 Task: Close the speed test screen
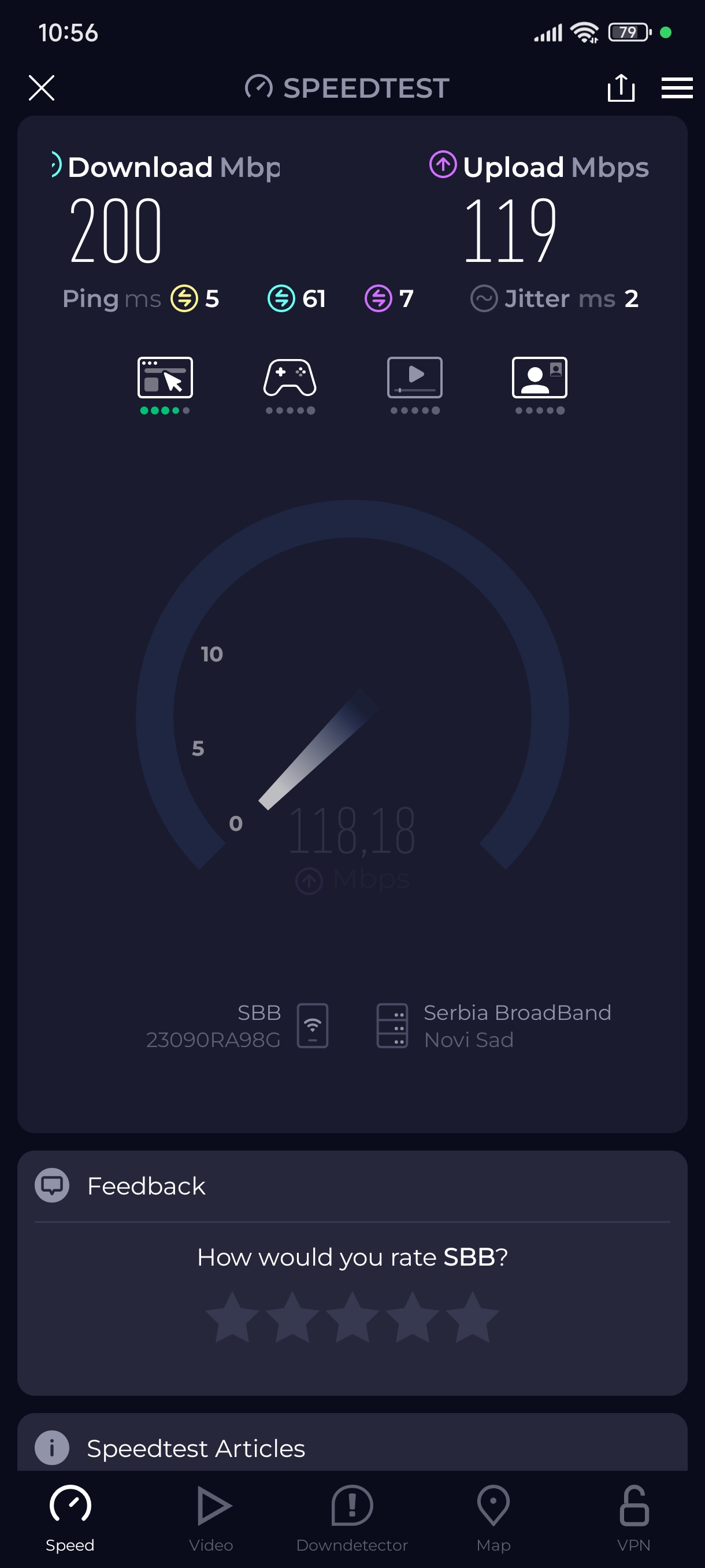click(x=42, y=88)
